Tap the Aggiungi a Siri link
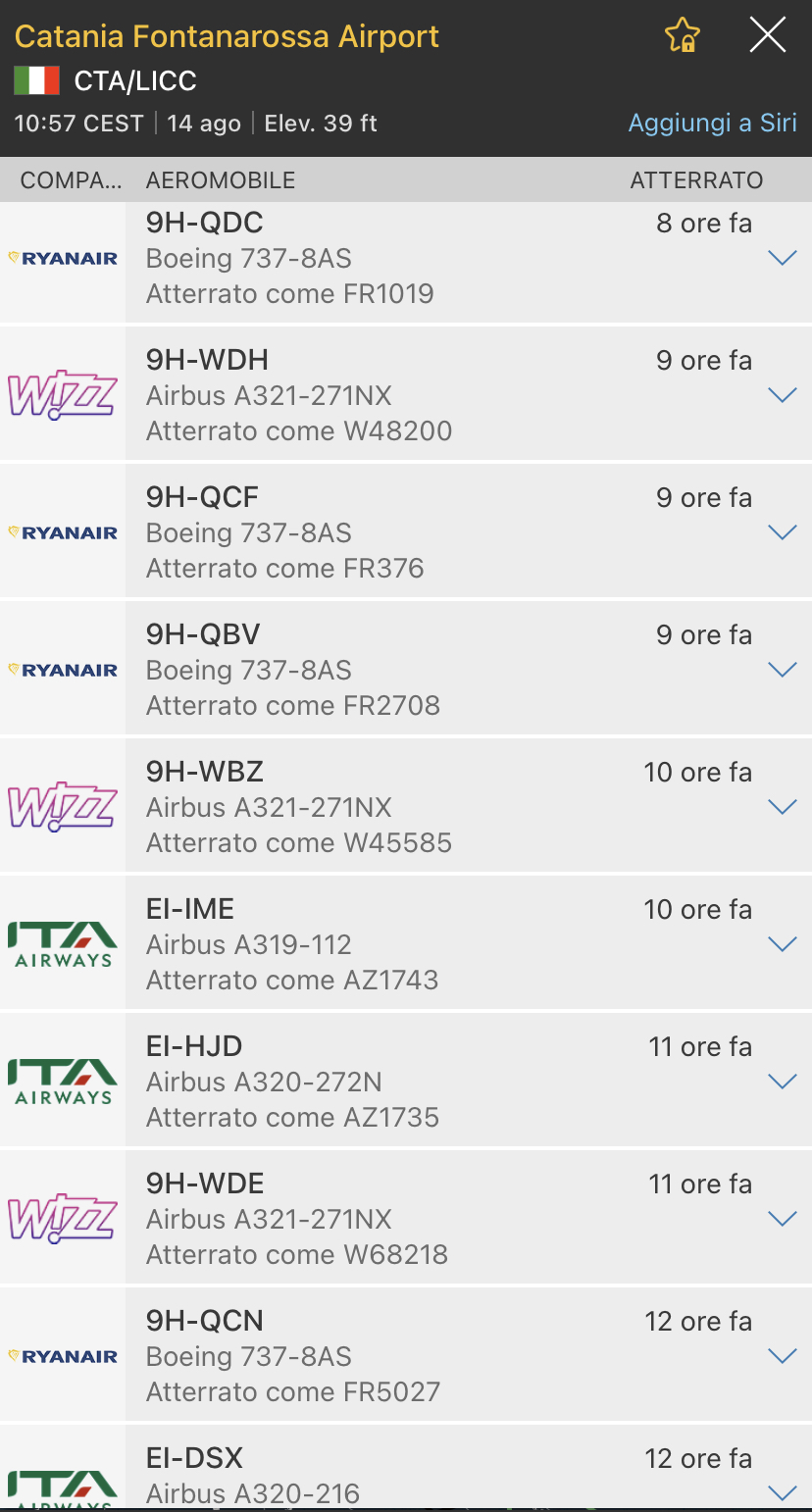 712,124
